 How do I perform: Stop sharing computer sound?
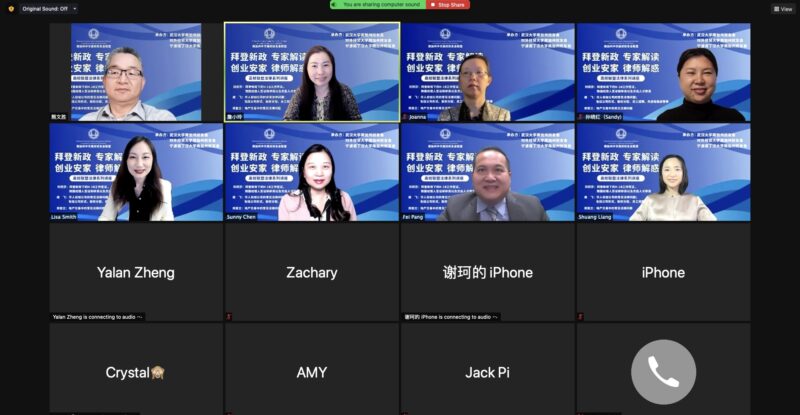(448, 5)
